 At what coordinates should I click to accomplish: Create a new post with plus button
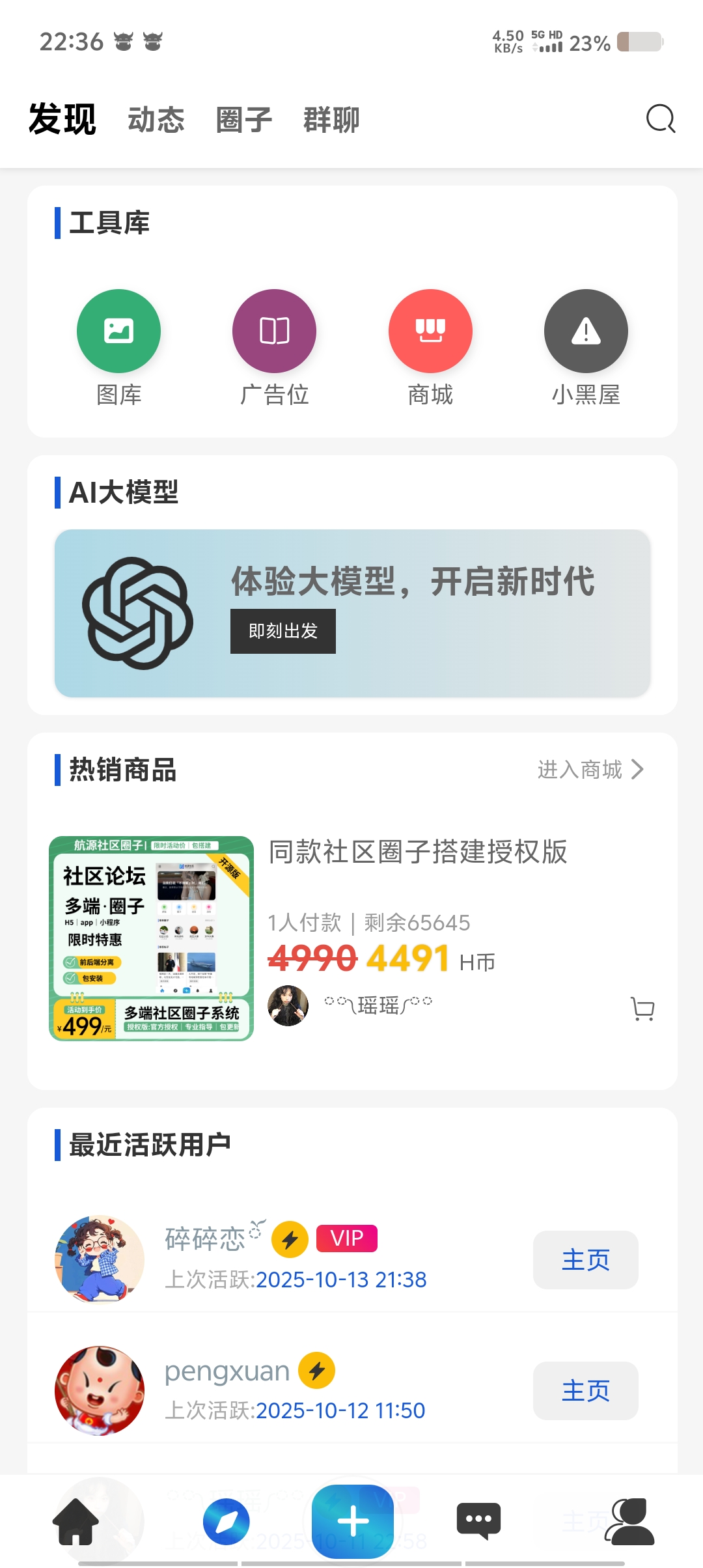pos(353,1522)
